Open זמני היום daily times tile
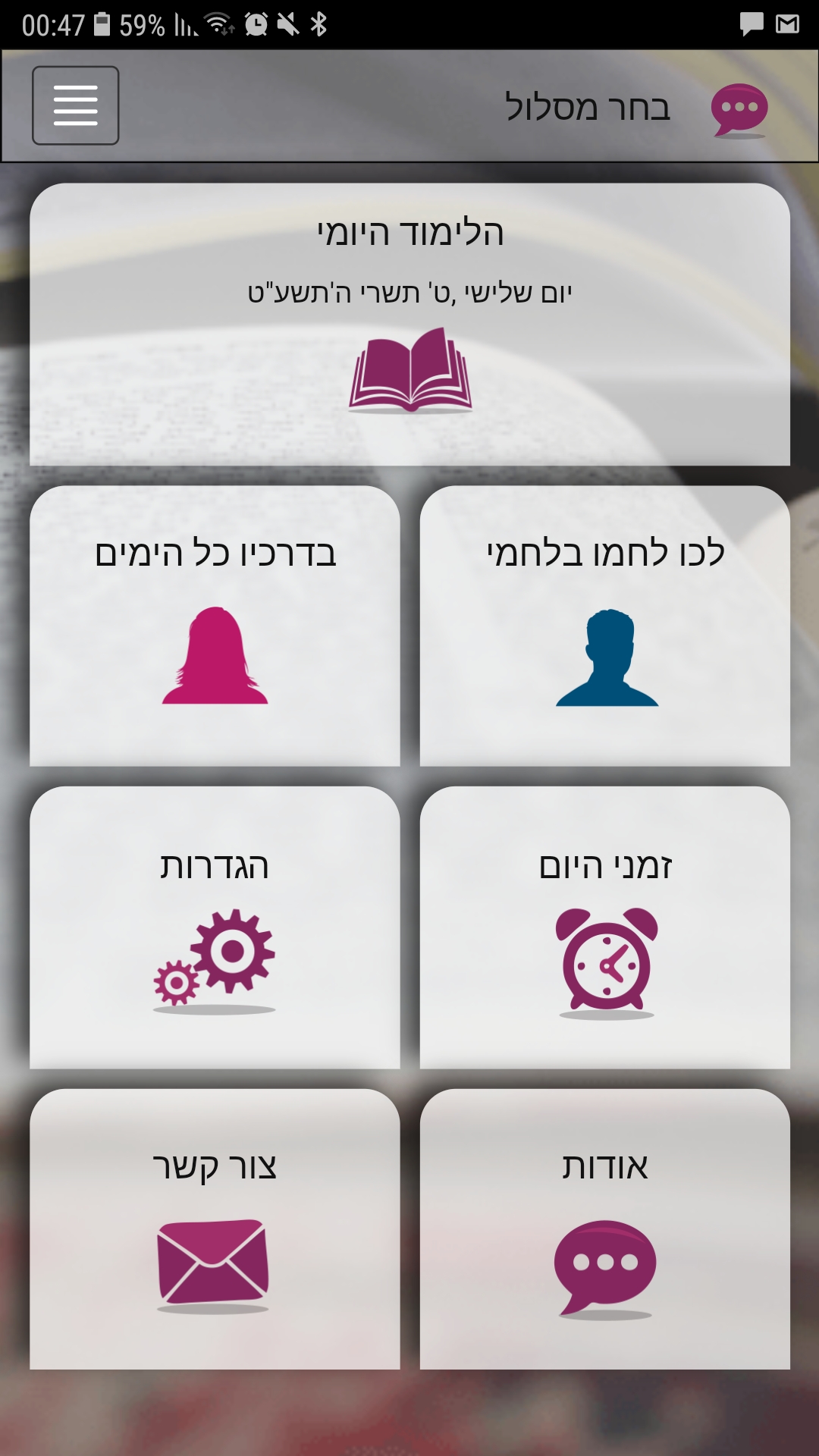Viewport: 819px width, 1456px height. click(x=605, y=927)
